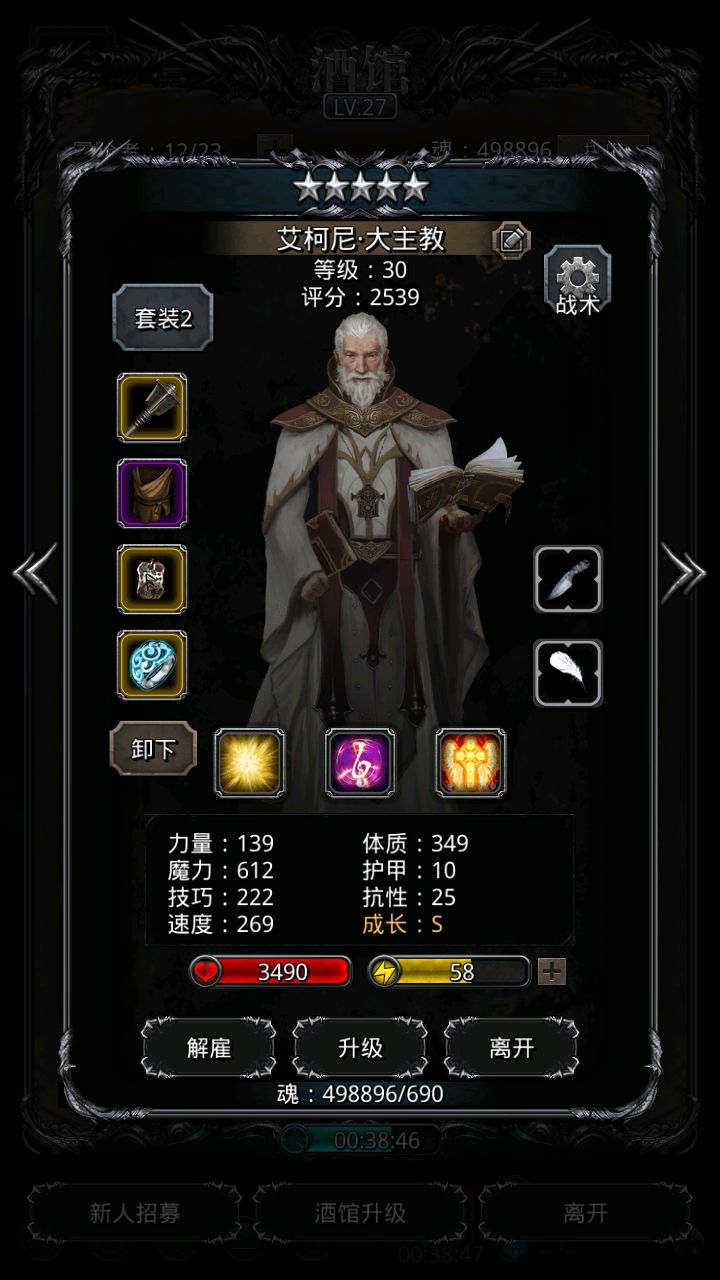View the equipped shield trinket slot
This screenshot has height=1280, width=720.
tap(150, 580)
